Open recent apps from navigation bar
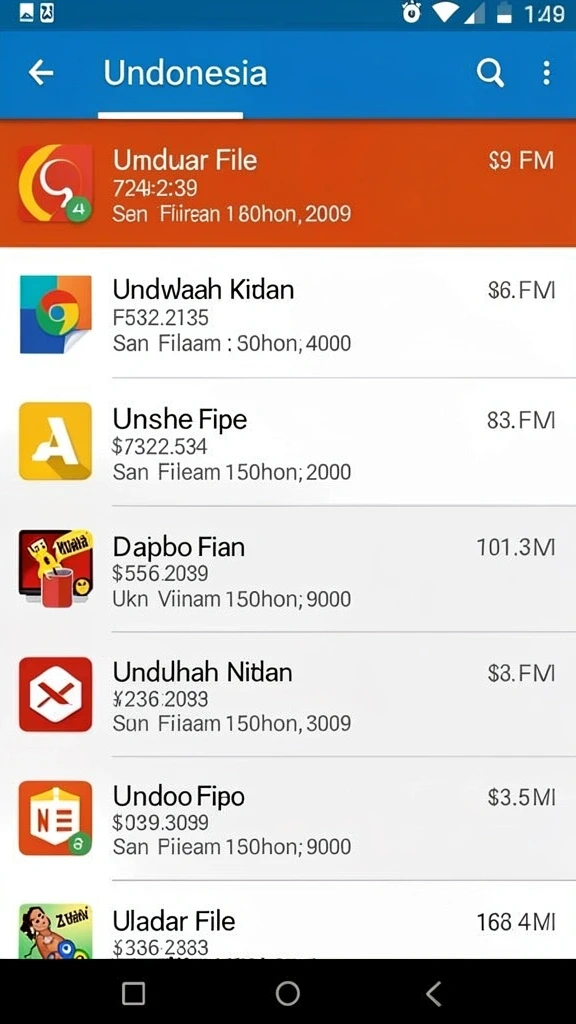Viewport: 576px width, 1024px height. tap(133, 993)
